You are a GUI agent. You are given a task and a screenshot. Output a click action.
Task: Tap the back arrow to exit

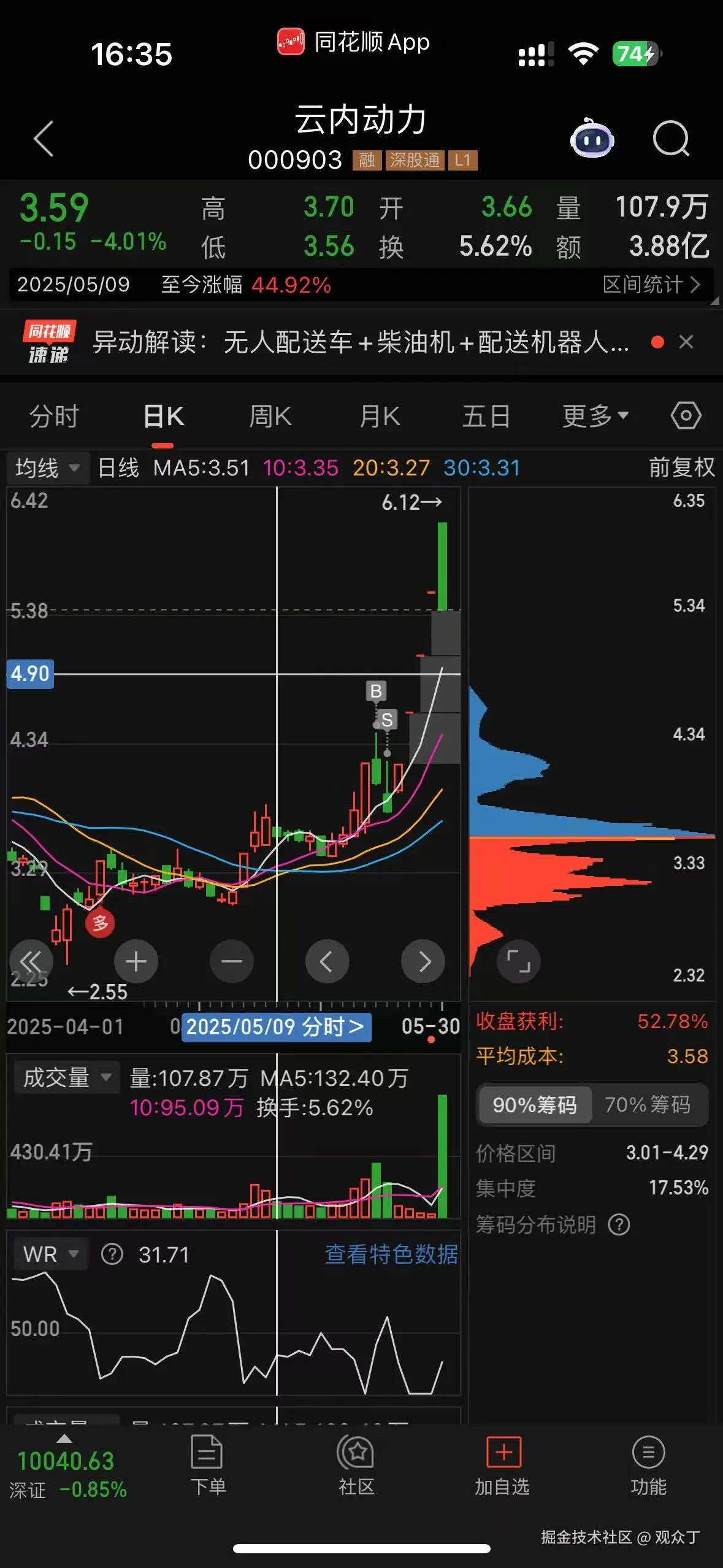coord(43,140)
